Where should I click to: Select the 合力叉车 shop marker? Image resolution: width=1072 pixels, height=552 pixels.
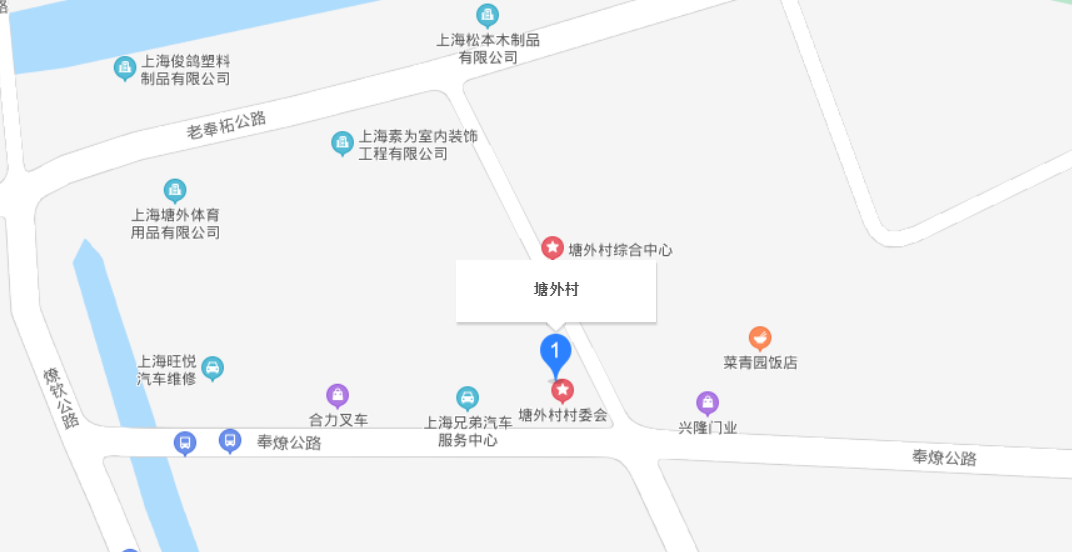(338, 395)
